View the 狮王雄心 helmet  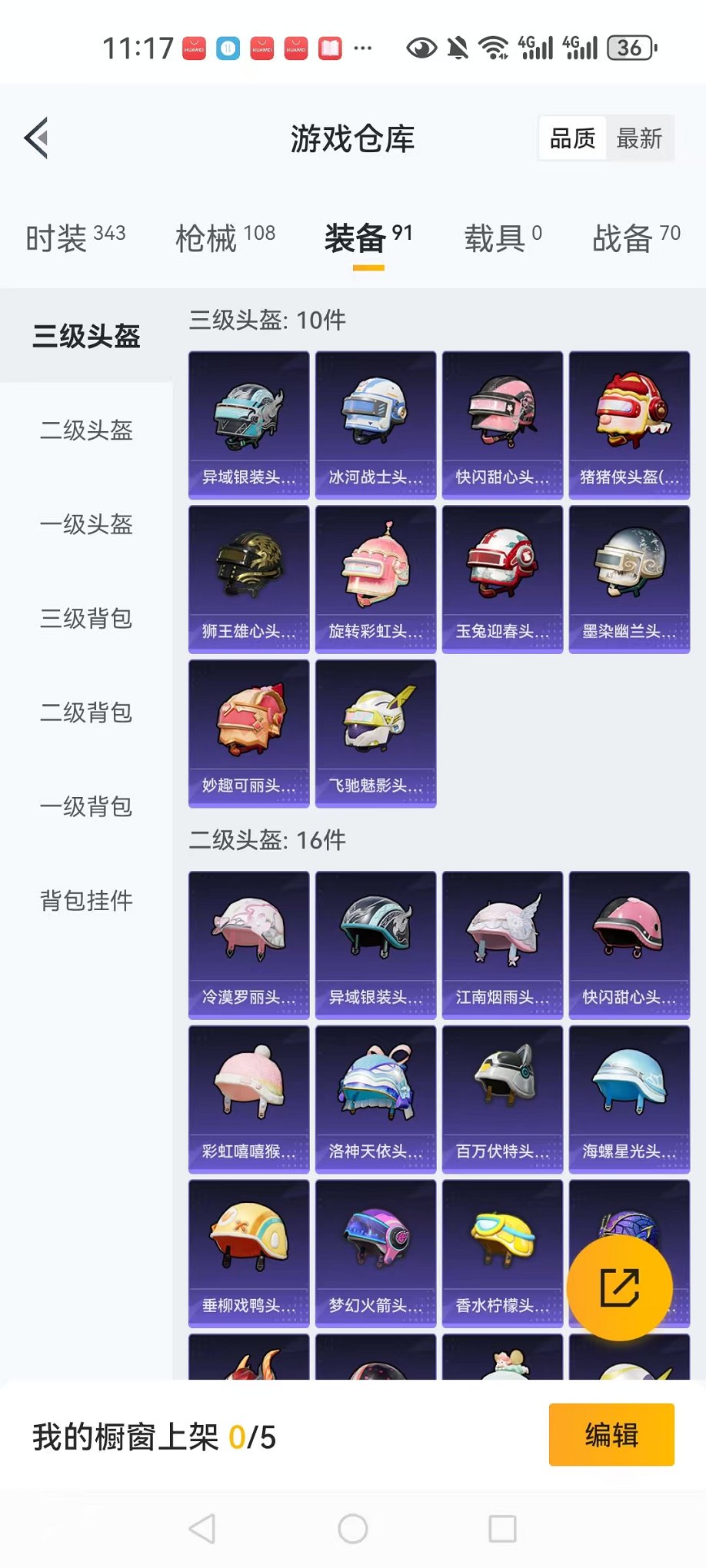pyautogui.click(x=249, y=579)
